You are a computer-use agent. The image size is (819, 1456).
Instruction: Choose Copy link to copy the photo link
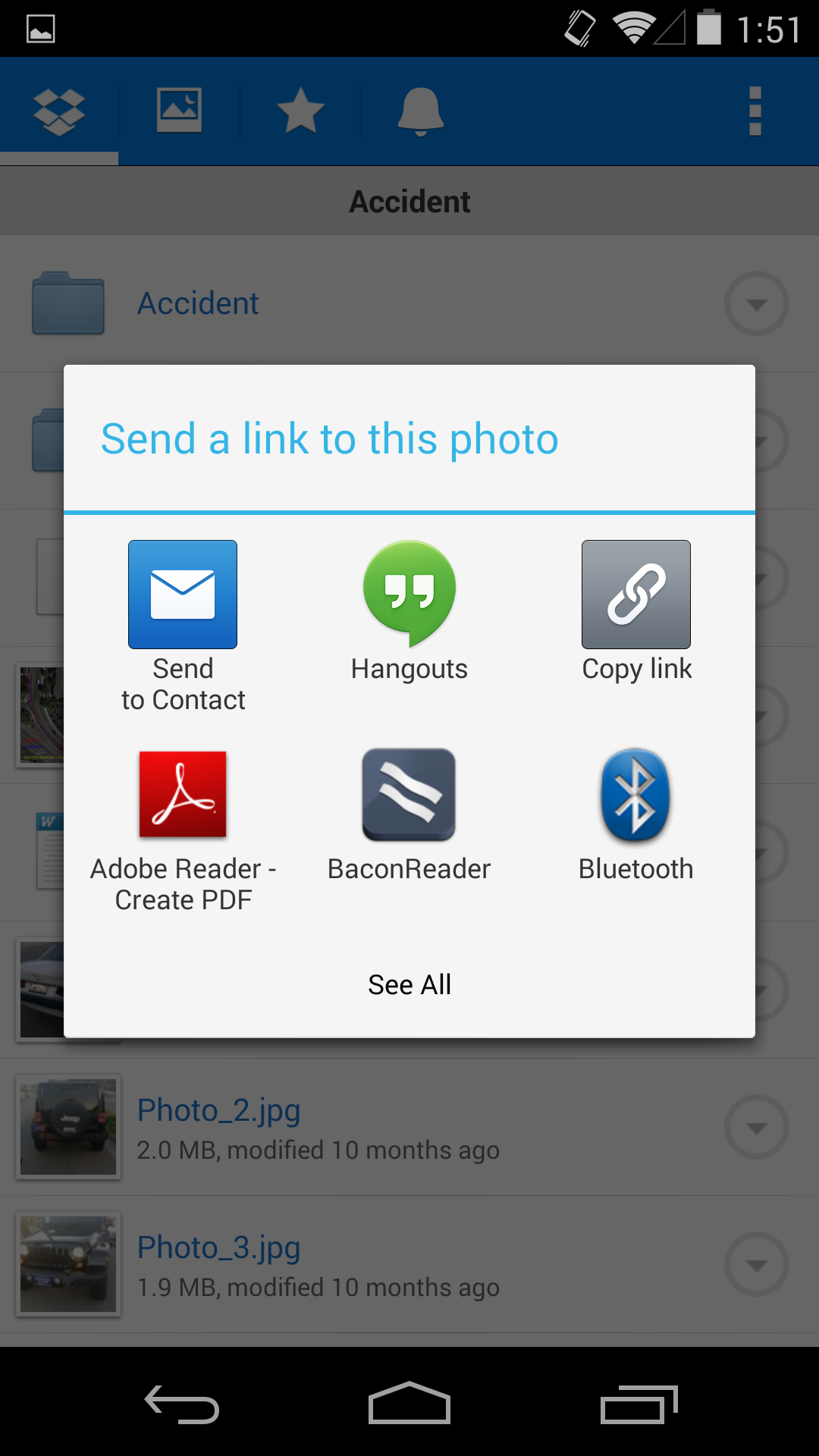[635, 595]
